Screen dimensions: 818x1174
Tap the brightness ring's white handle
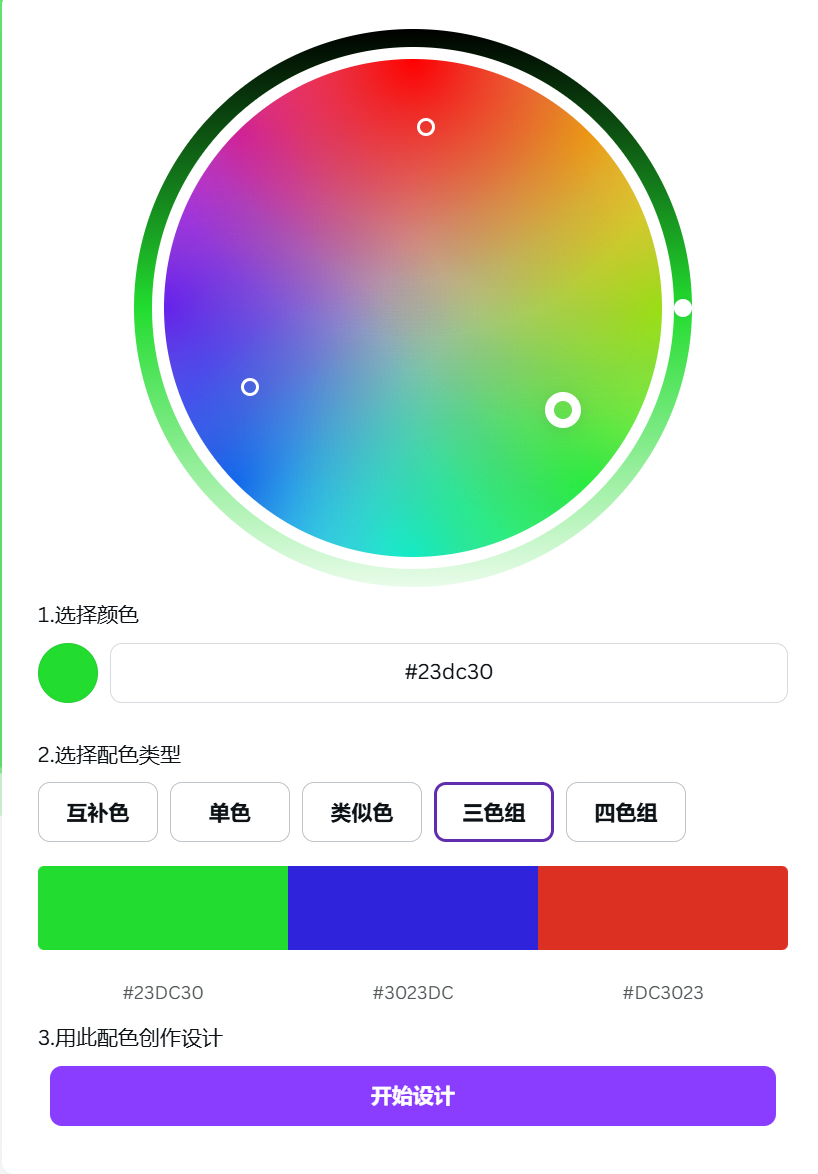pos(683,308)
